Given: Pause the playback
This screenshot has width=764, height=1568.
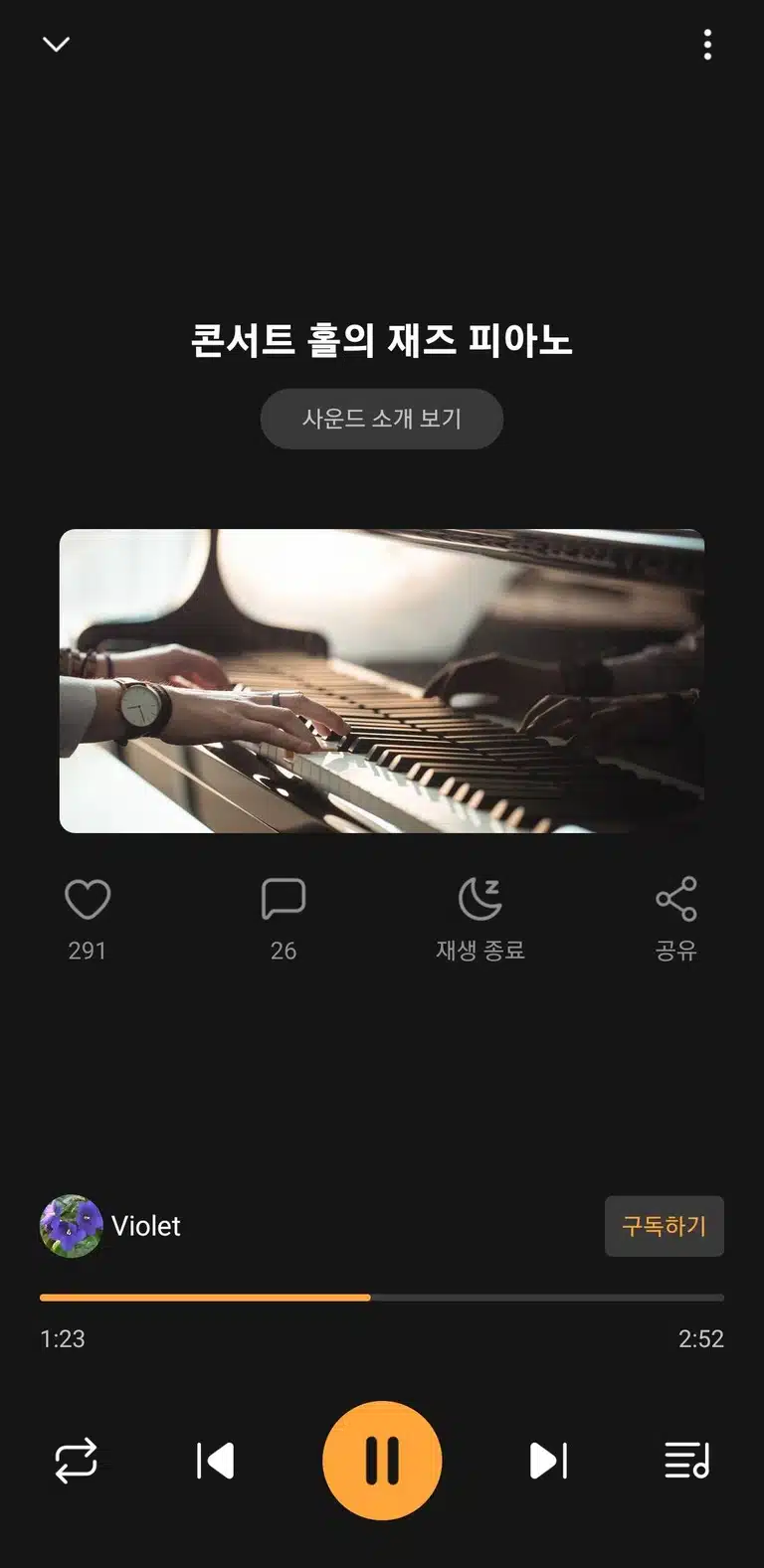Looking at the screenshot, I should click(382, 1461).
